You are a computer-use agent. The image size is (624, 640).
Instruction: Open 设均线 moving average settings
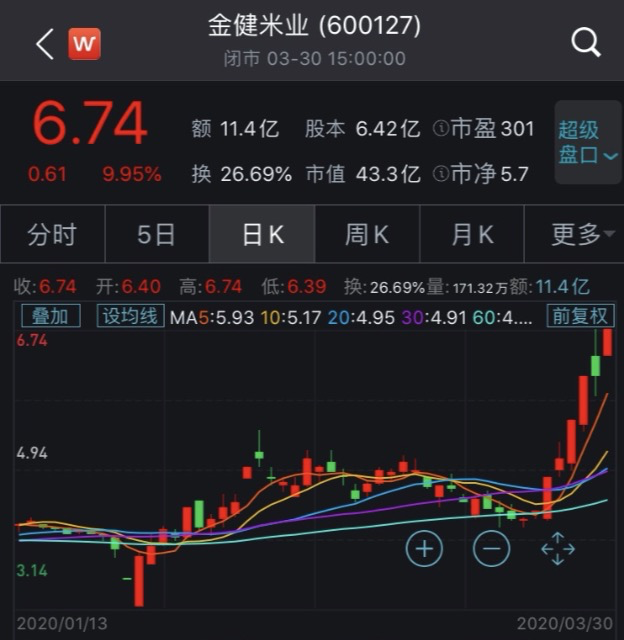coord(131,316)
